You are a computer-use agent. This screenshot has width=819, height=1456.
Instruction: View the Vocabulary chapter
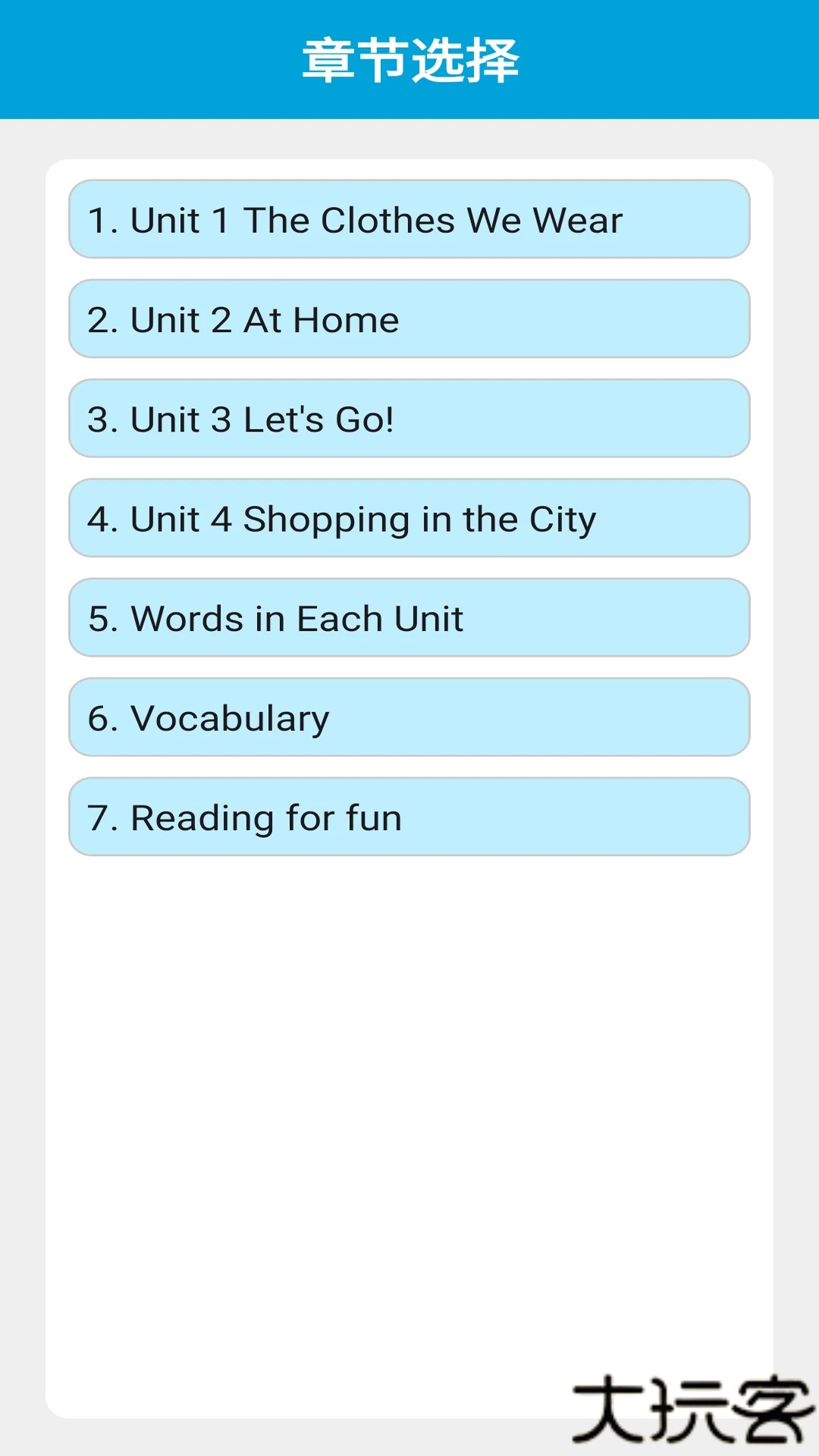point(409,717)
